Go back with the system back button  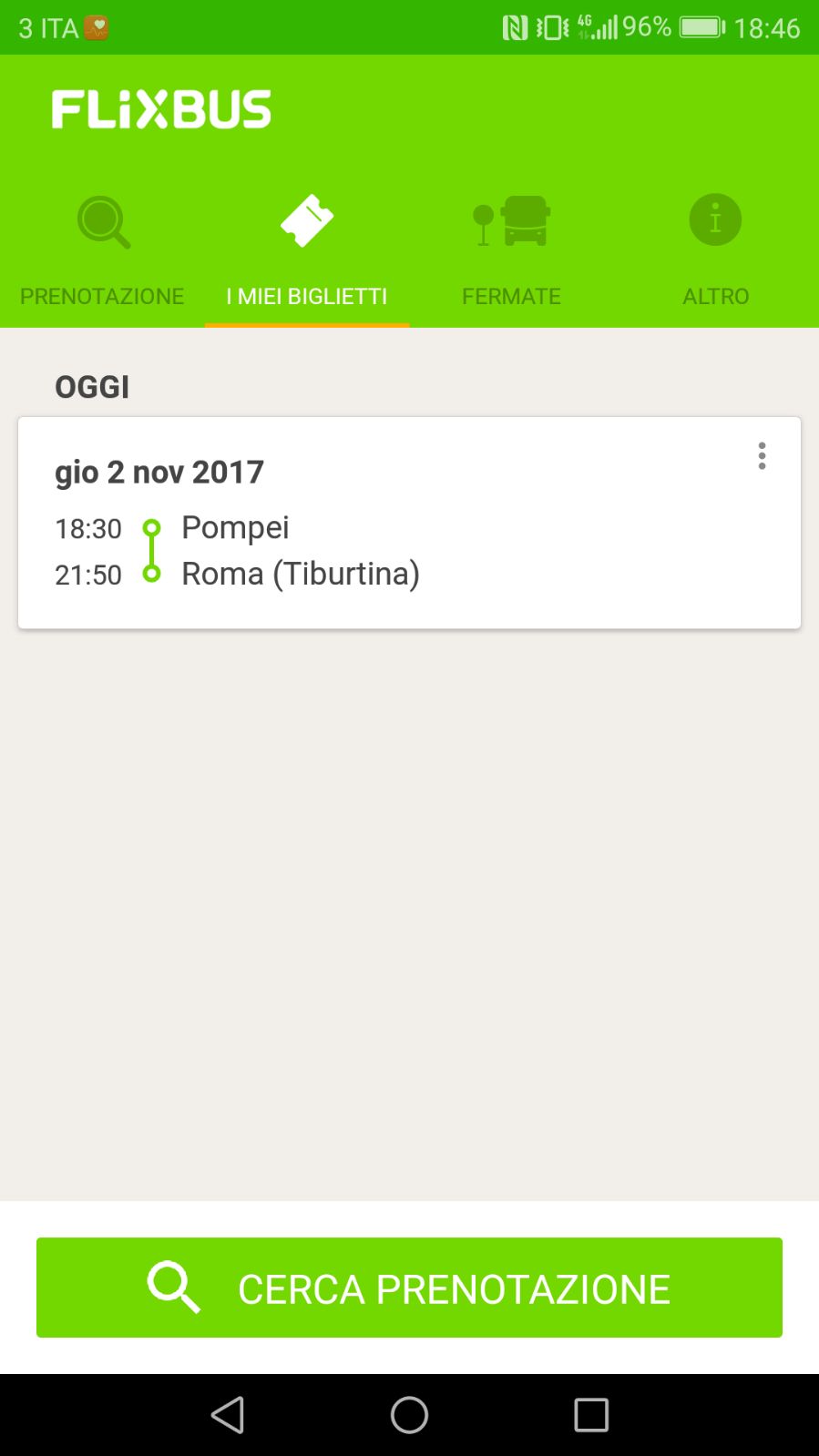coord(228,1415)
